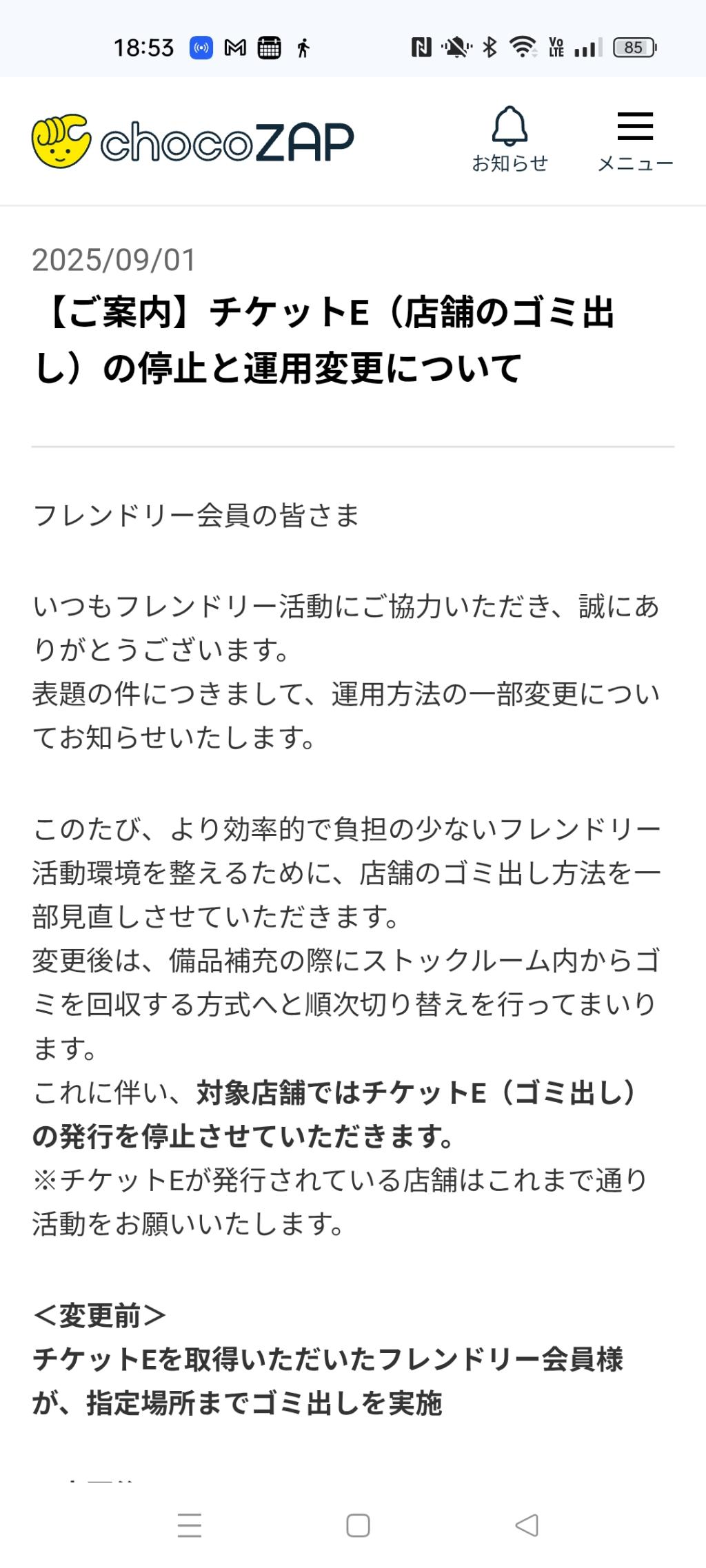Open the お知らせ notifications bell
Viewport: 706px width, 1568px height.
pyautogui.click(x=510, y=139)
